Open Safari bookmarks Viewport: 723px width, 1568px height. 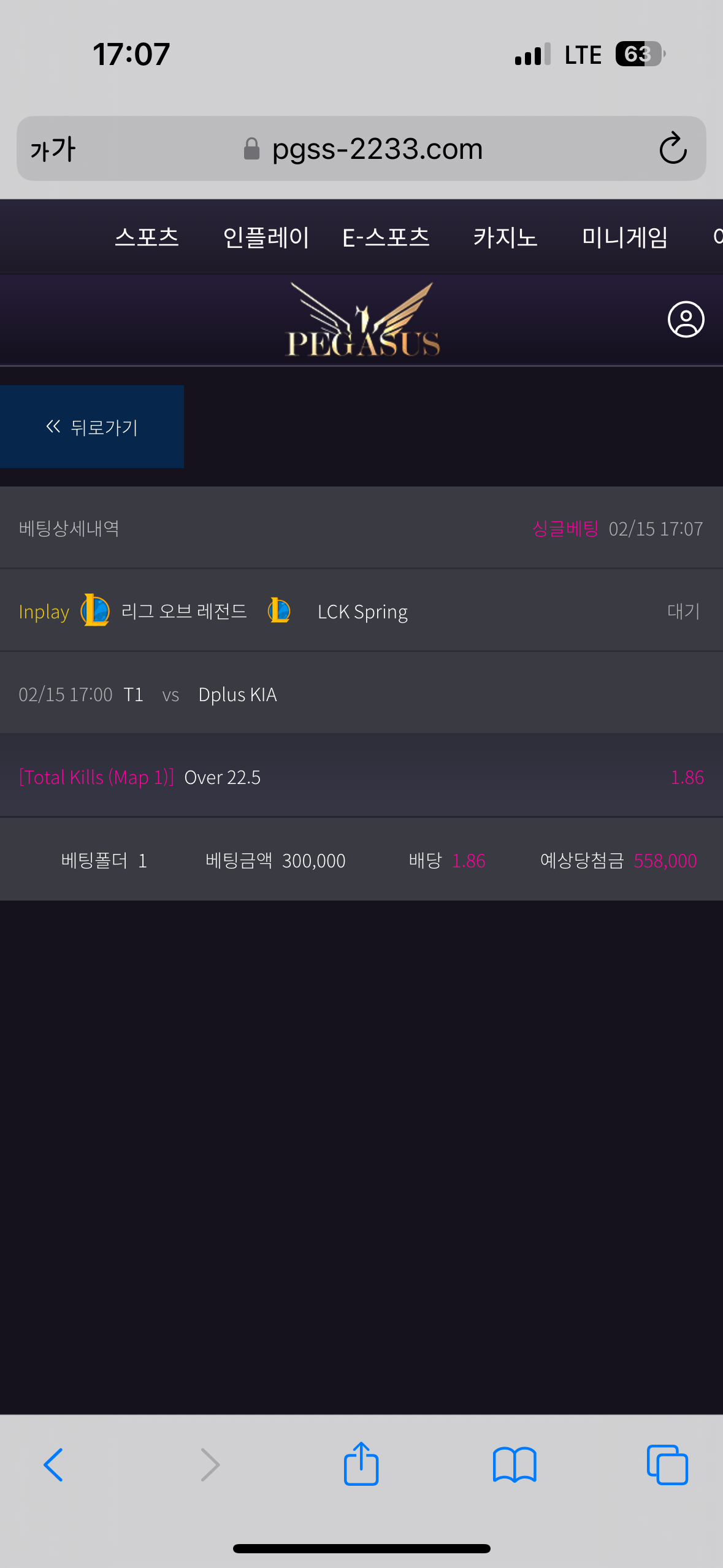point(515,1465)
